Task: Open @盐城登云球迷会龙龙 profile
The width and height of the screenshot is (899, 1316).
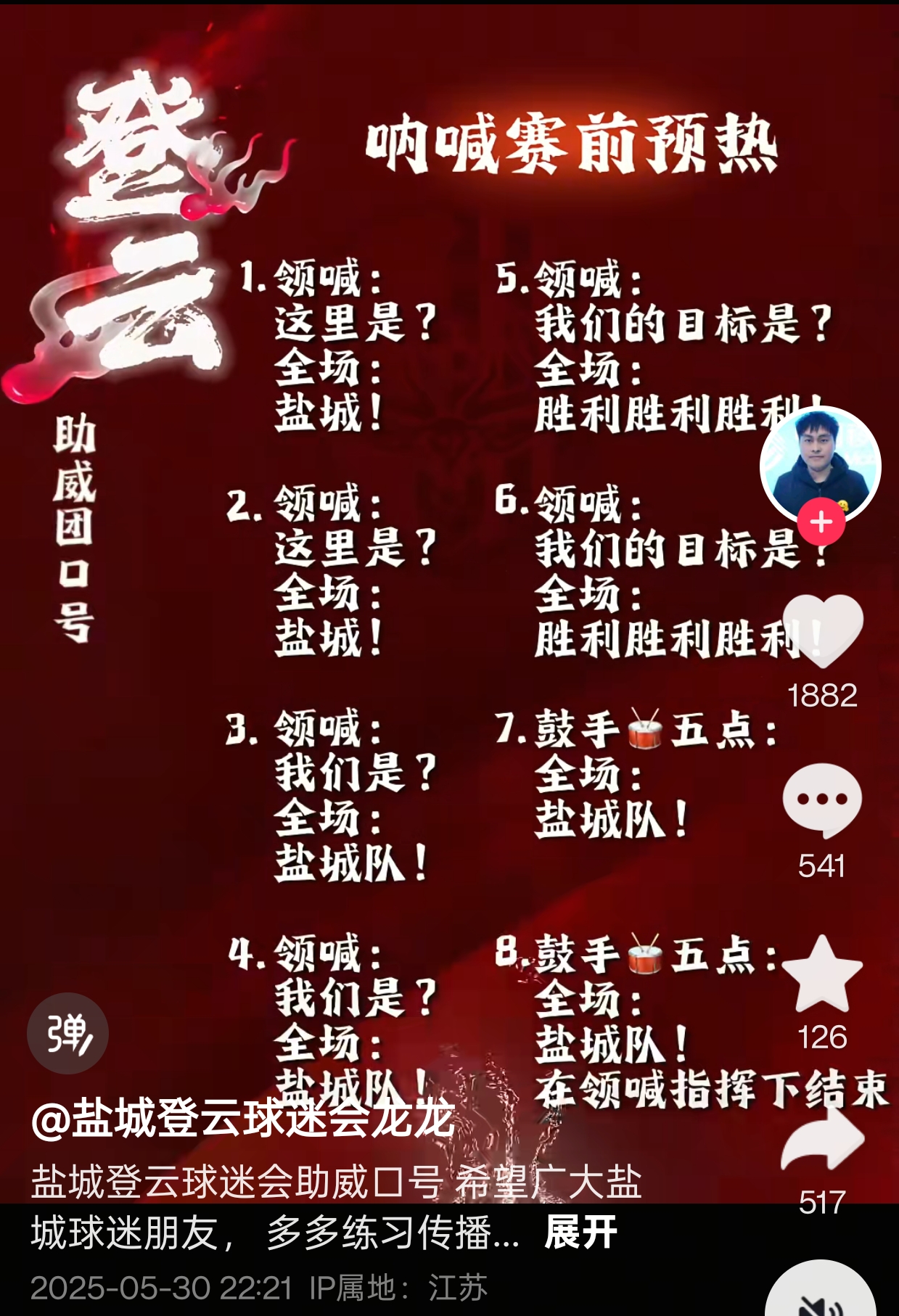Action: click(x=243, y=1118)
